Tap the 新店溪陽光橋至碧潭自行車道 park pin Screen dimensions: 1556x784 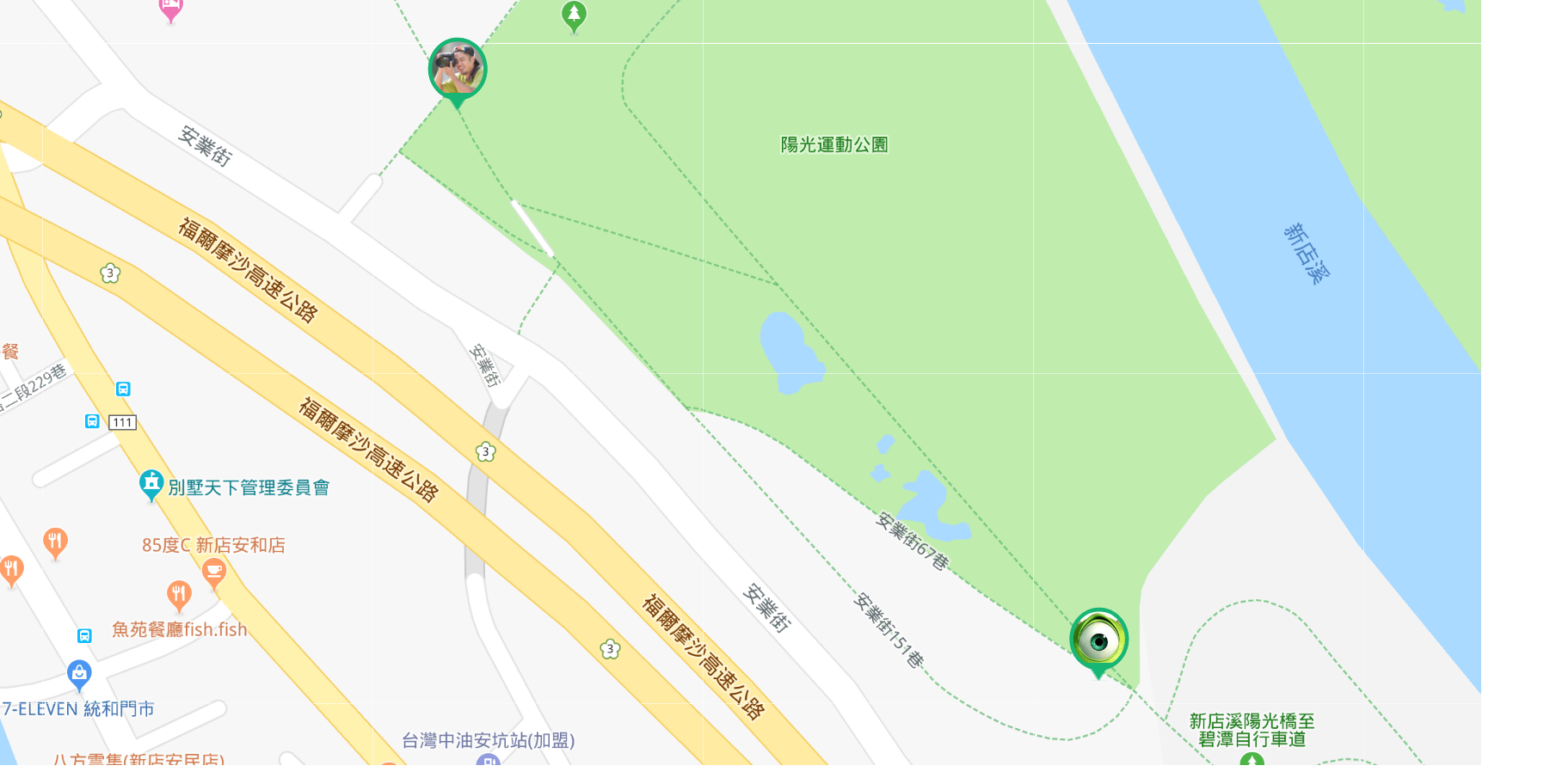1252,760
